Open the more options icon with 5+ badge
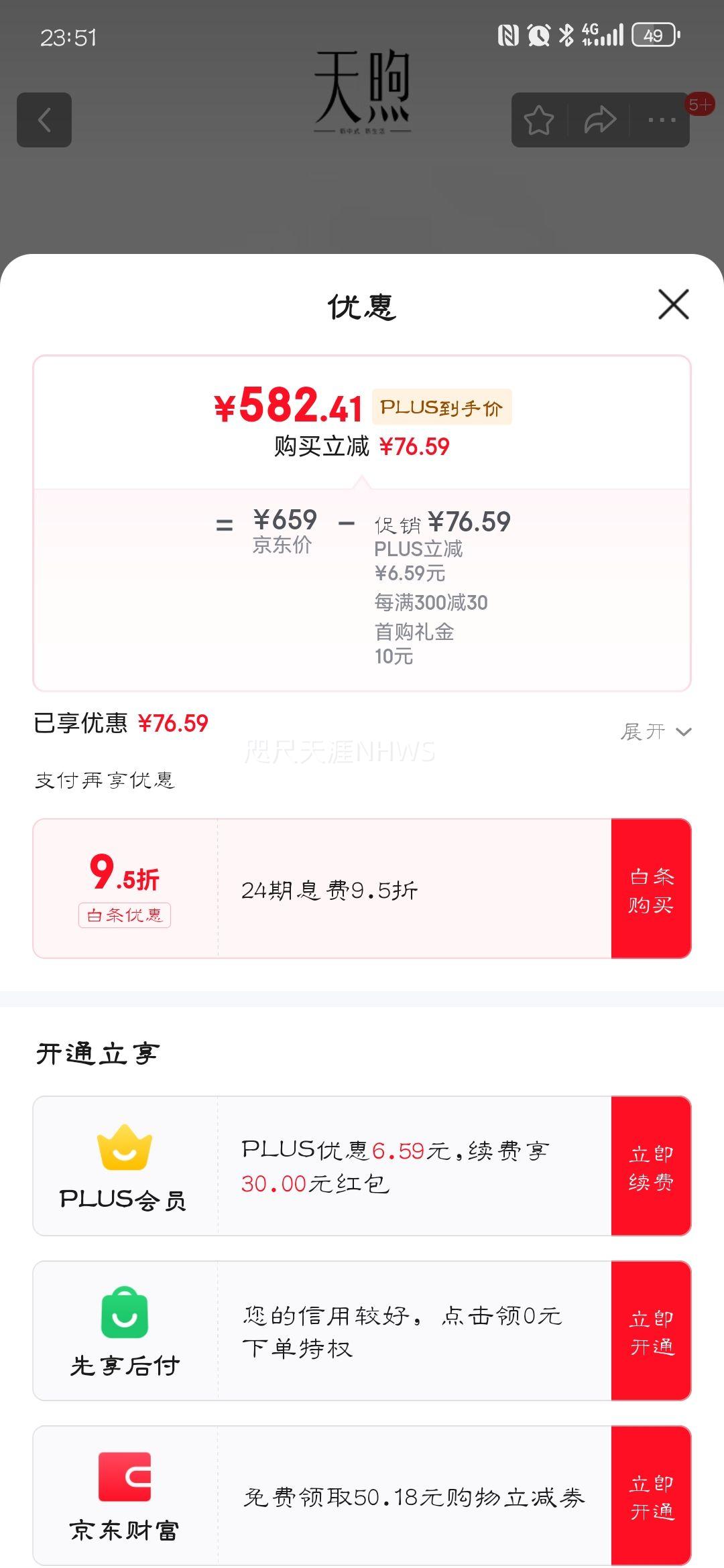The width and height of the screenshot is (724, 1568). click(x=661, y=119)
